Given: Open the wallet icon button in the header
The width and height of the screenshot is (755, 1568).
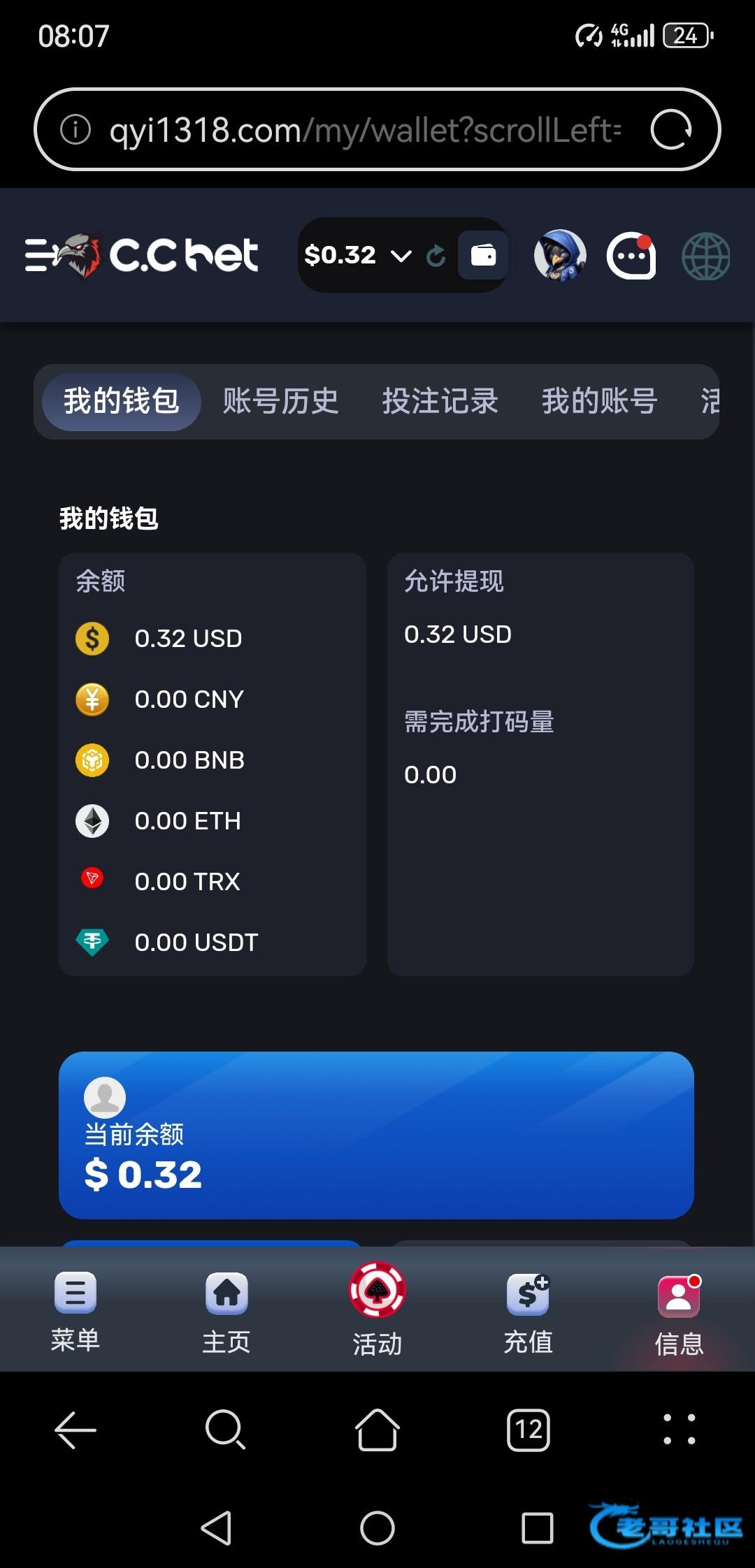Looking at the screenshot, I should tap(483, 256).
